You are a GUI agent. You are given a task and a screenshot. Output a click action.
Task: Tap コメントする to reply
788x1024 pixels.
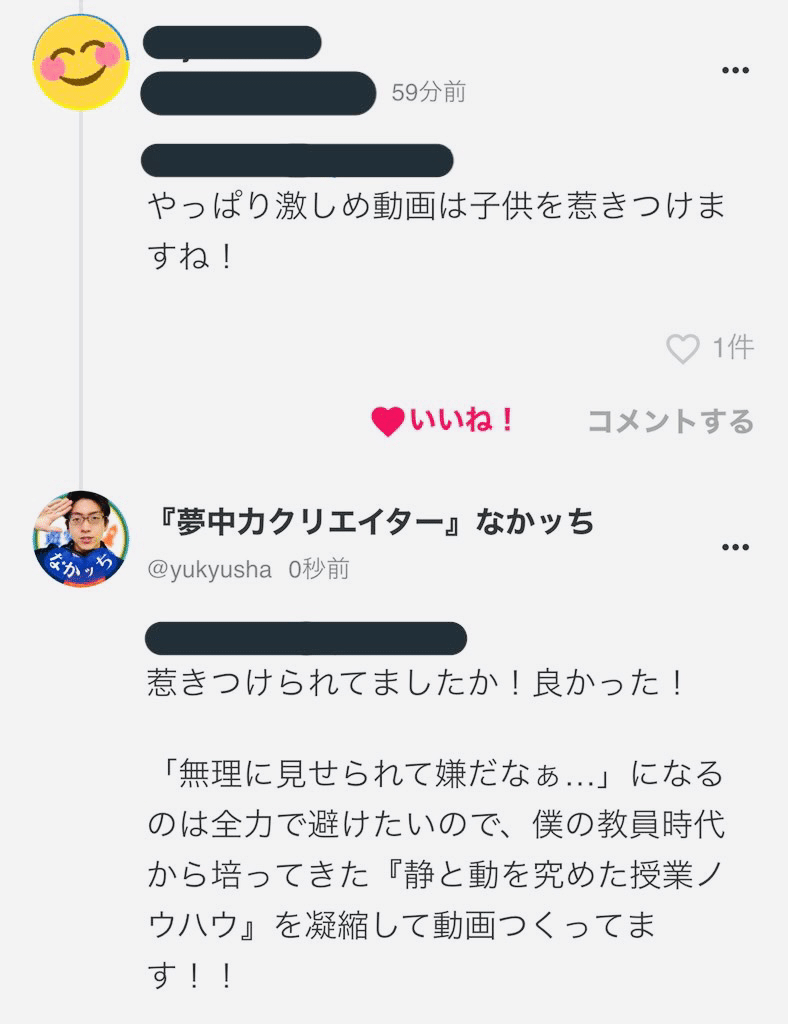pos(670,421)
